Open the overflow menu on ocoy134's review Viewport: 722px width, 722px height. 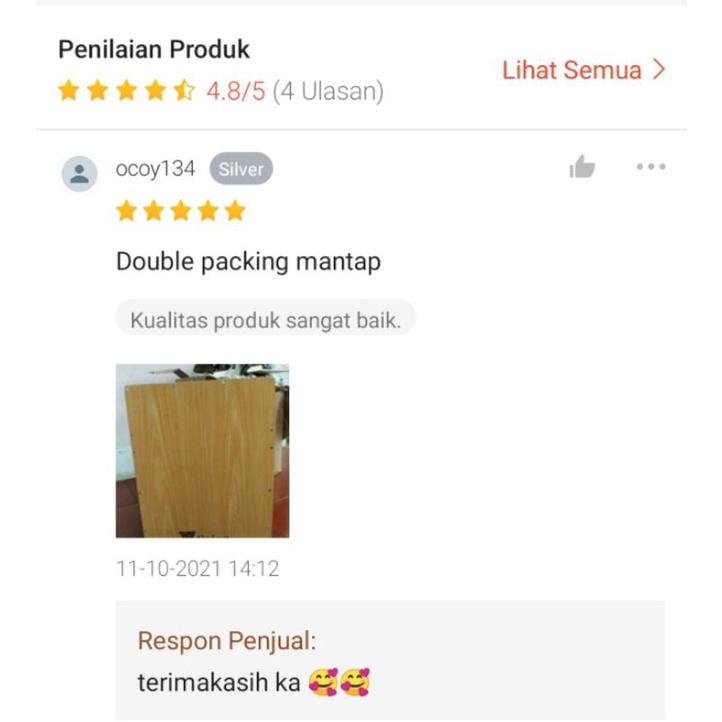(651, 167)
